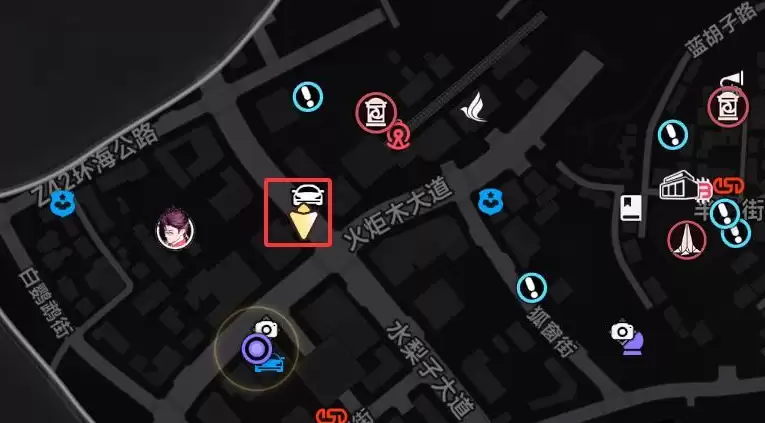
Task: Open quest marker near 孤窗街
Action: point(532,288)
